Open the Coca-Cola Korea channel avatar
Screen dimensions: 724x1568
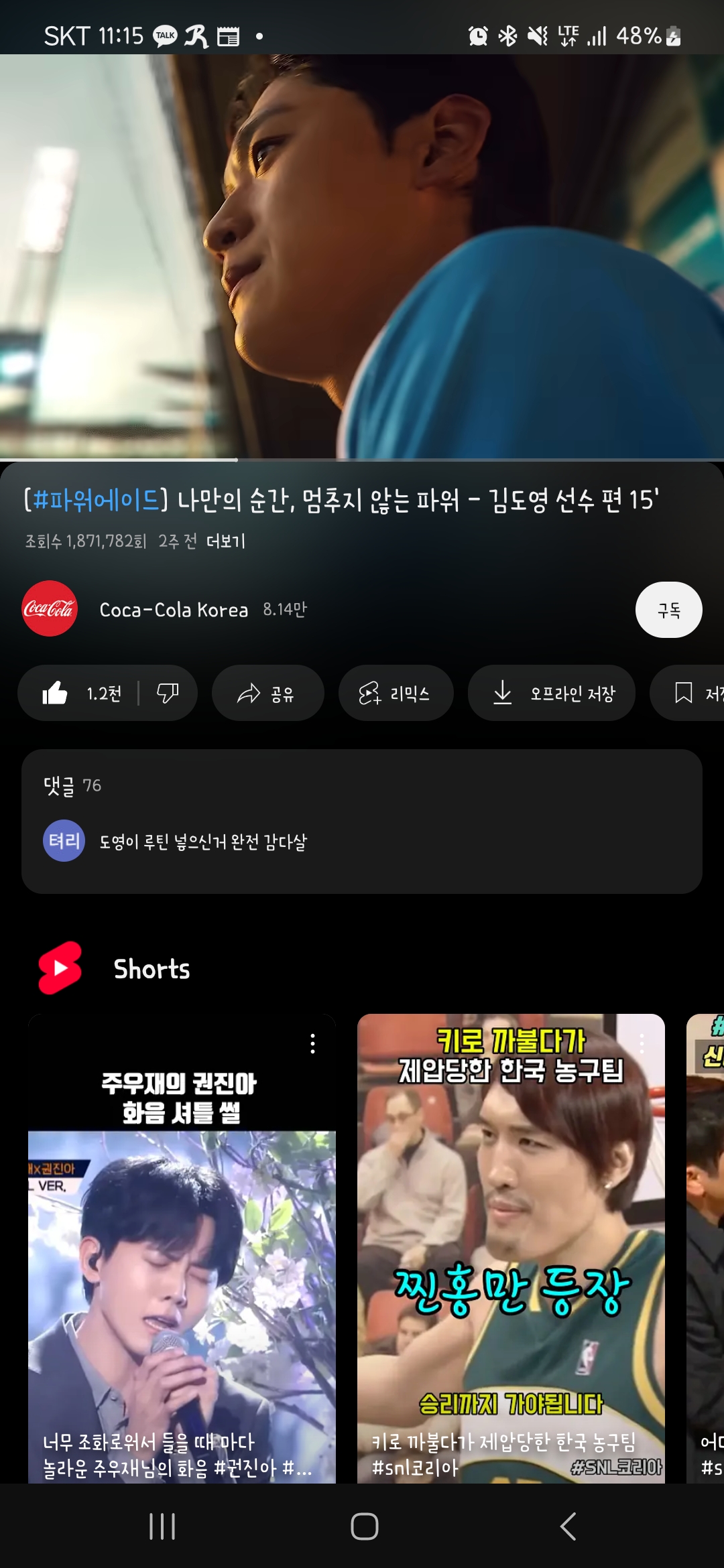50,609
